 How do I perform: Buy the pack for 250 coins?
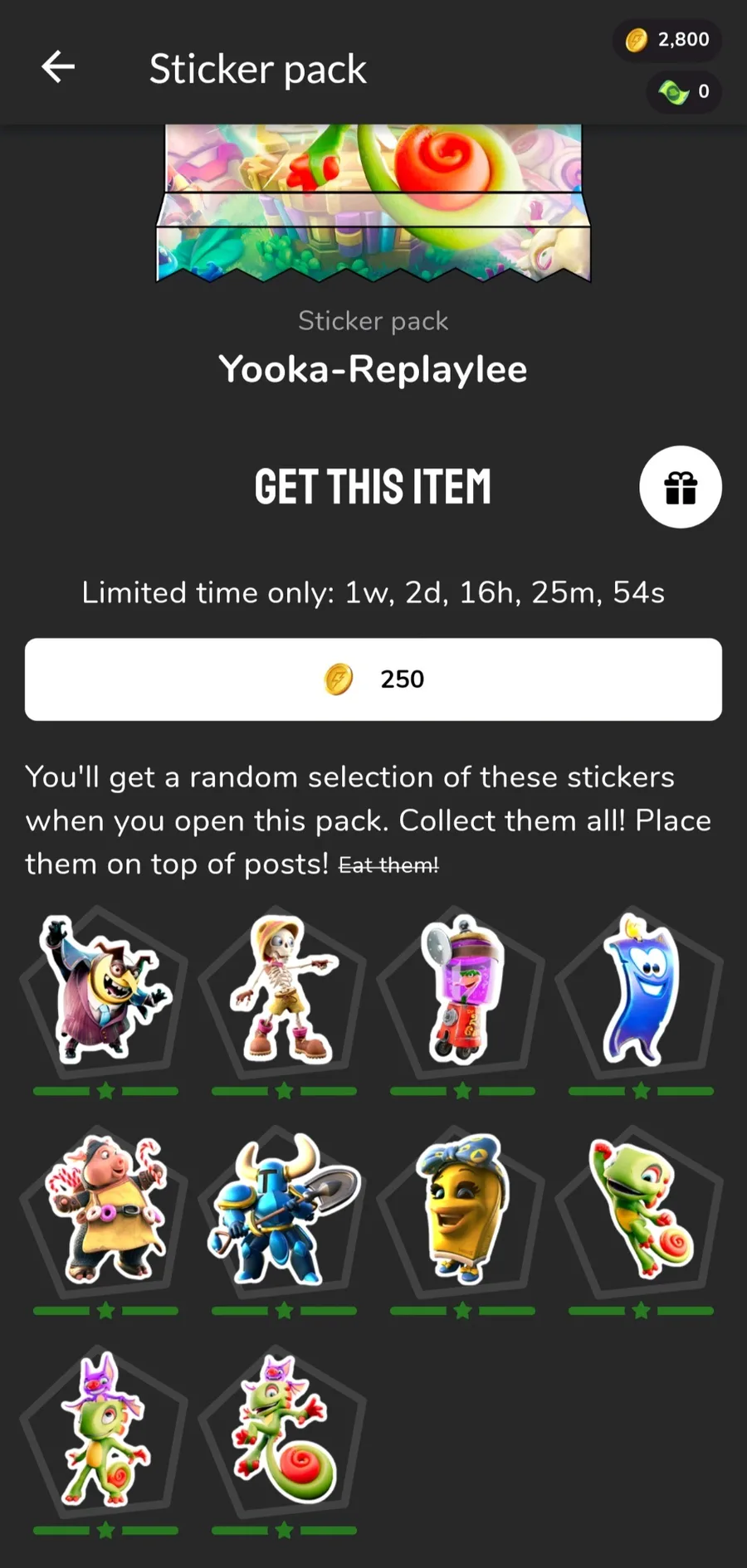click(373, 679)
